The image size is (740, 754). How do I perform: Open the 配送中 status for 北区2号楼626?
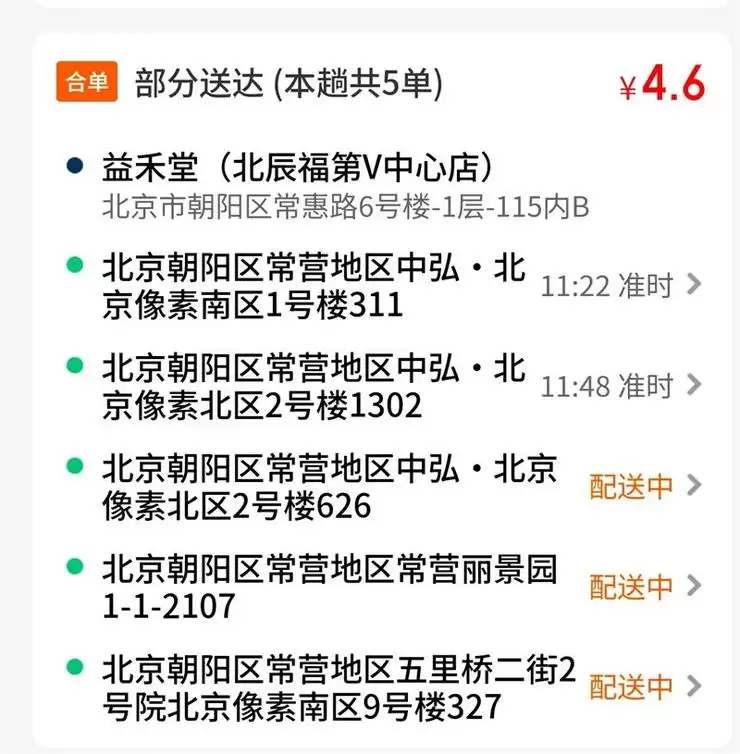pyautogui.click(x=630, y=486)
